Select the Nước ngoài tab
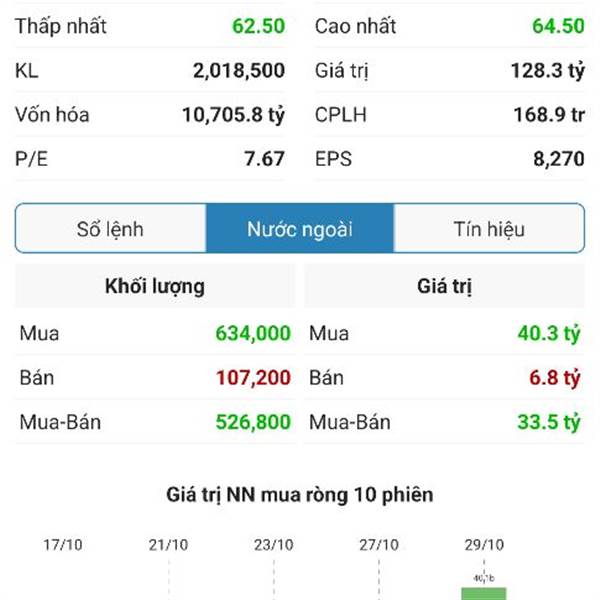This screenshot has height=600, width=600. (x=300, y=229)
